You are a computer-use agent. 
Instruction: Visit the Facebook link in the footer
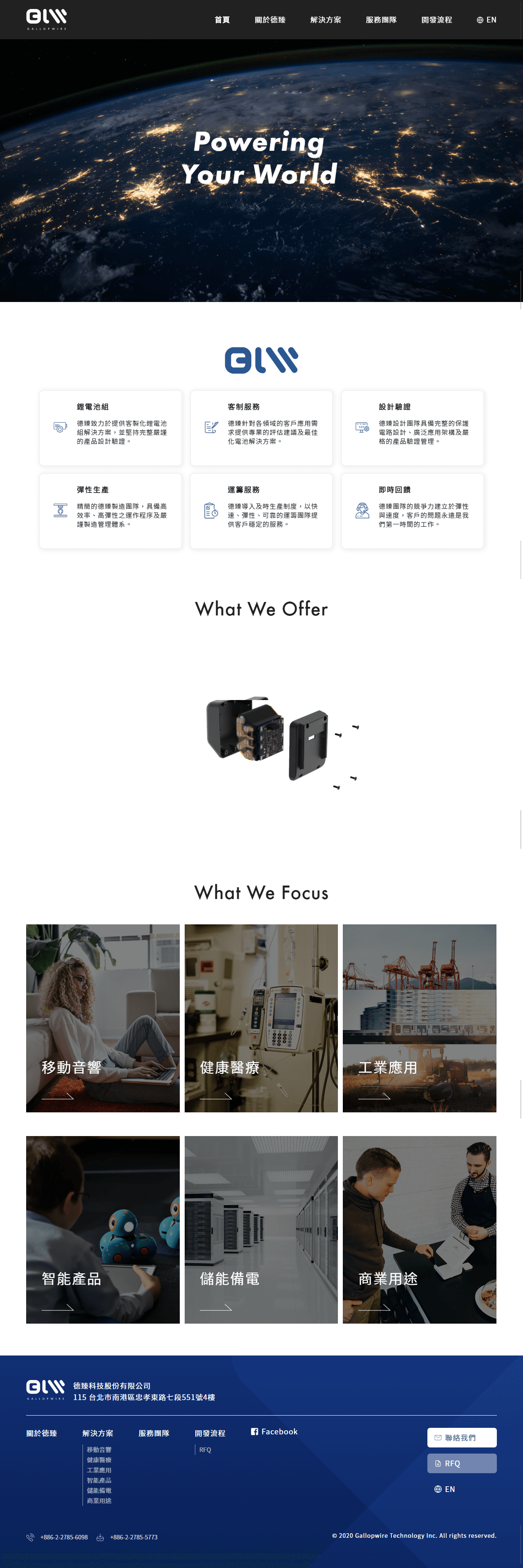(x=275, y=1432)
